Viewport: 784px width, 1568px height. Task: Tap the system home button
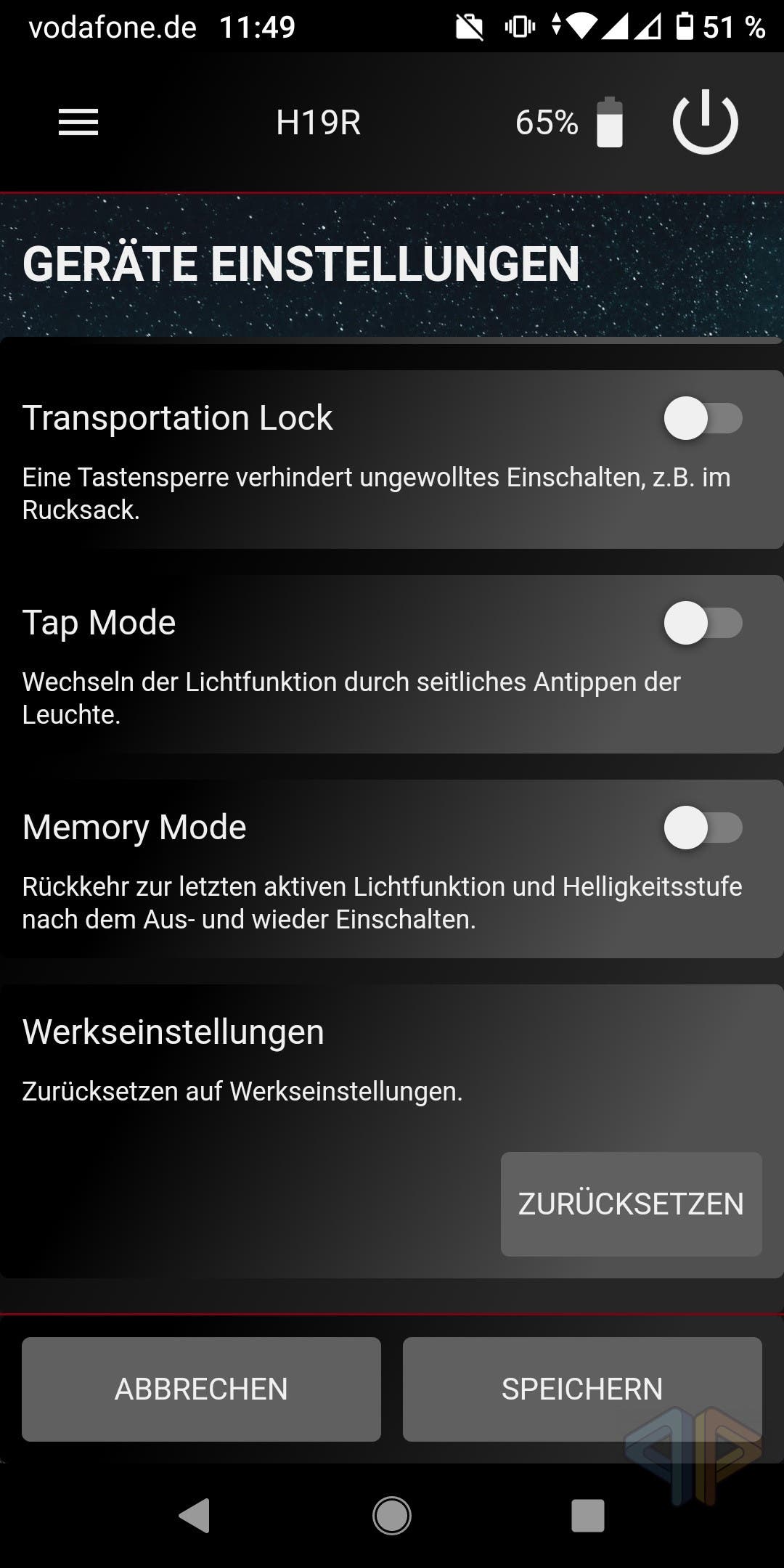coord(392,1515)
